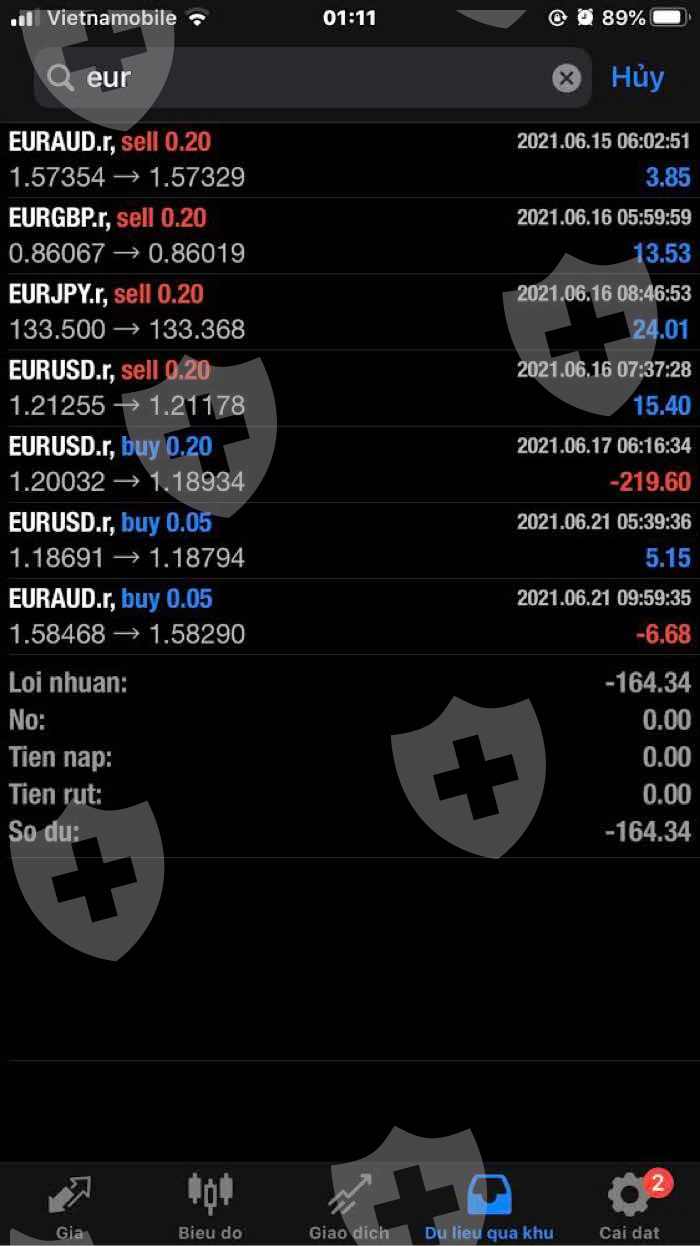Select the Du lieu qua khu tab
This screenshot has height=1246, width=700.
pyautogui.click(x=489, y=1205)
